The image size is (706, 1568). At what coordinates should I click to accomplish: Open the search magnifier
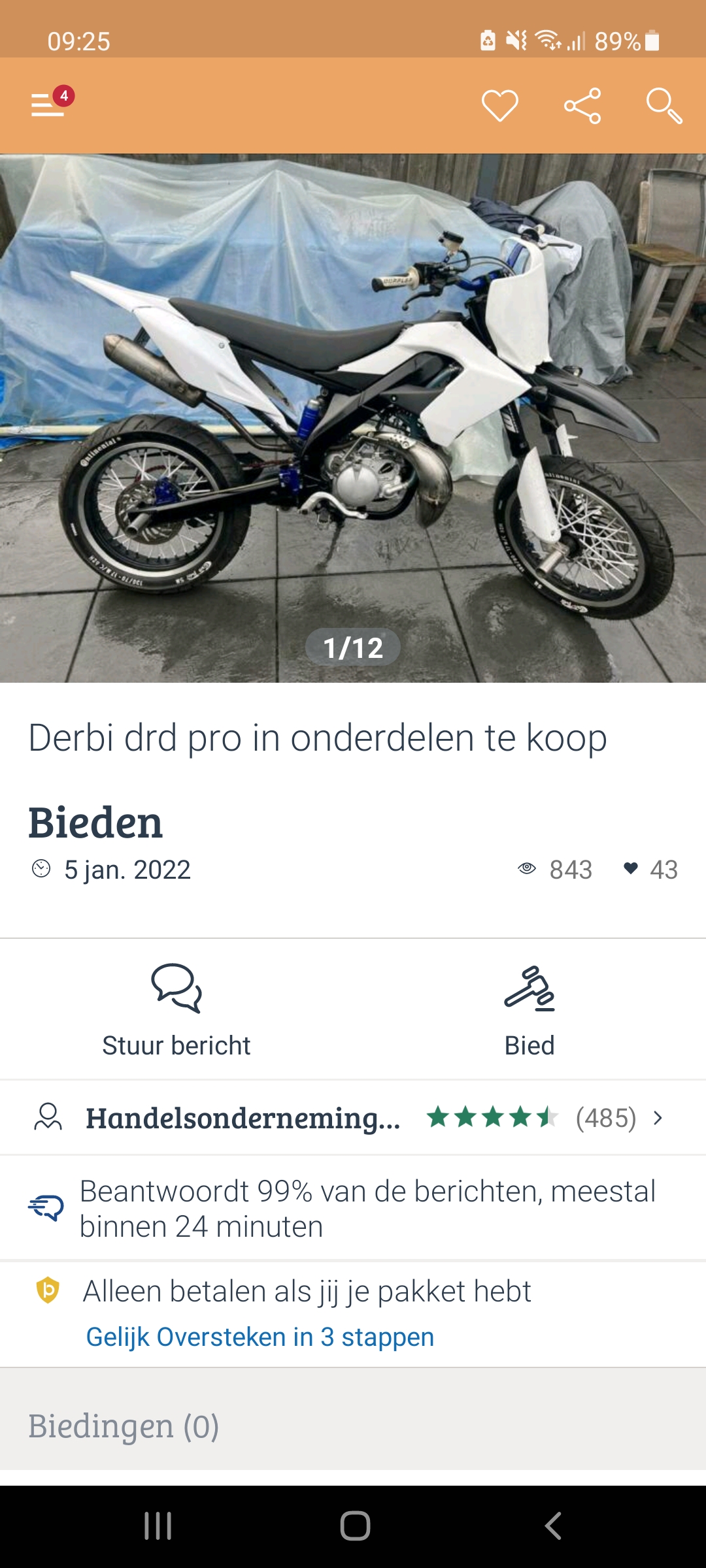(664, 105)
